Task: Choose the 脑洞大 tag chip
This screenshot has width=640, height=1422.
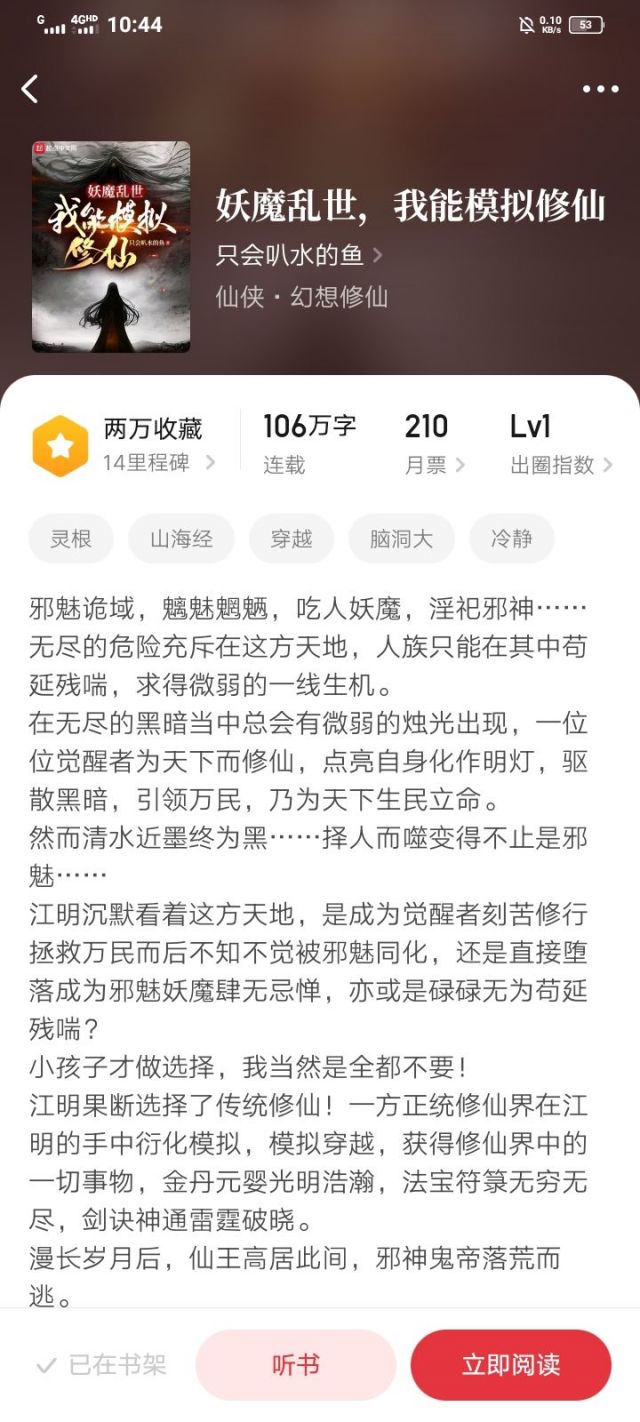Action: 401,539
